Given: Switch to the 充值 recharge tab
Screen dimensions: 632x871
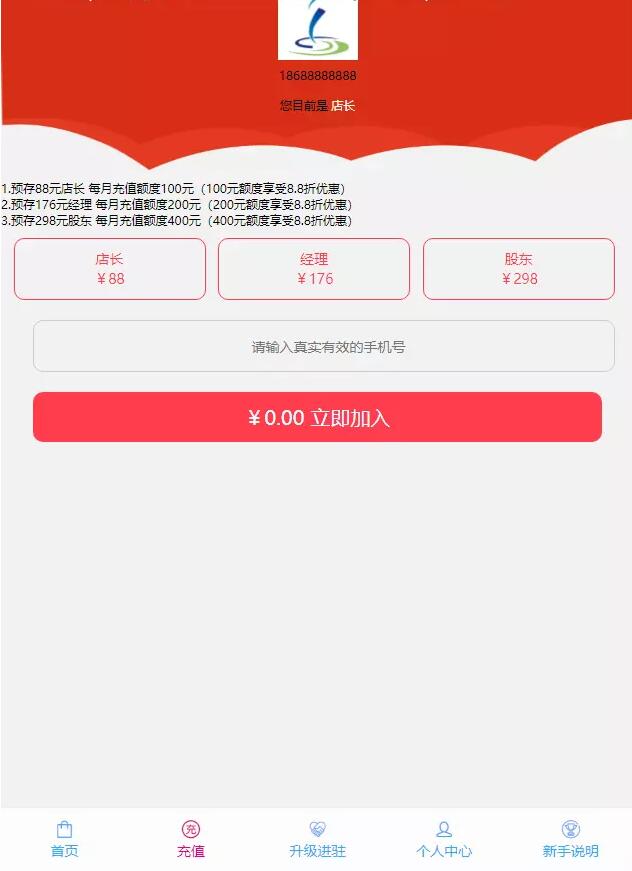Looking at the screenshot, I should tap(191, 839).
